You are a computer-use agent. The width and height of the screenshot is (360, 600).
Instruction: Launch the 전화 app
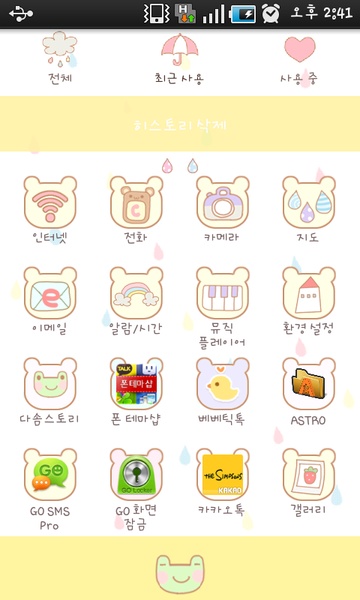[x=136, y=210]
